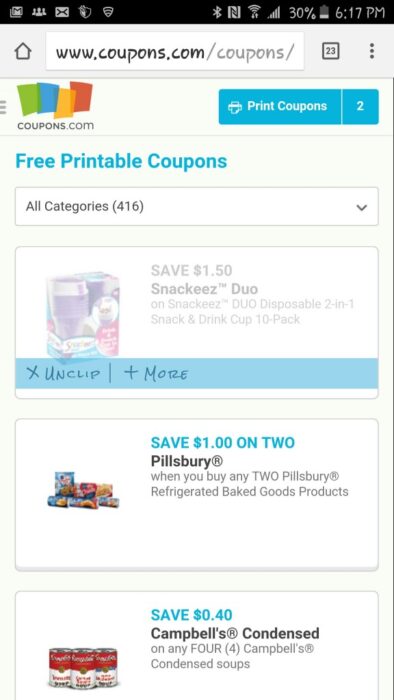This screenshot has width=394, height=700.
Task: View the 2 clipped coupons count
Action: (x=360, y=107)
